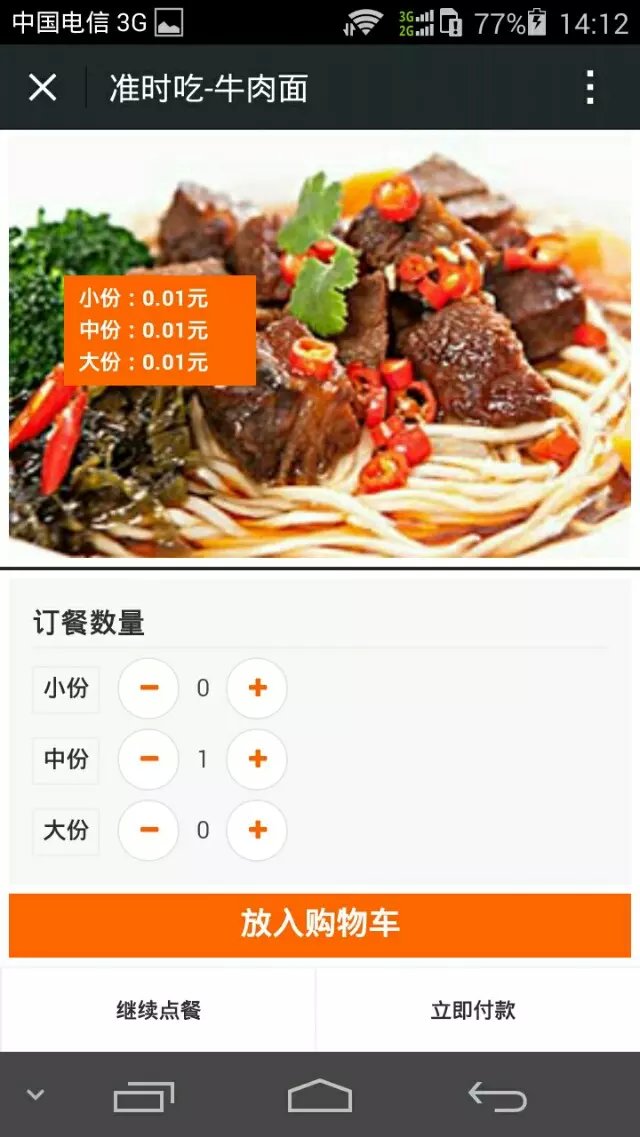This screenshot has width=640, height=1137.
Task: Decrease 大份 quantity
Action: click(x=149, y=830)
